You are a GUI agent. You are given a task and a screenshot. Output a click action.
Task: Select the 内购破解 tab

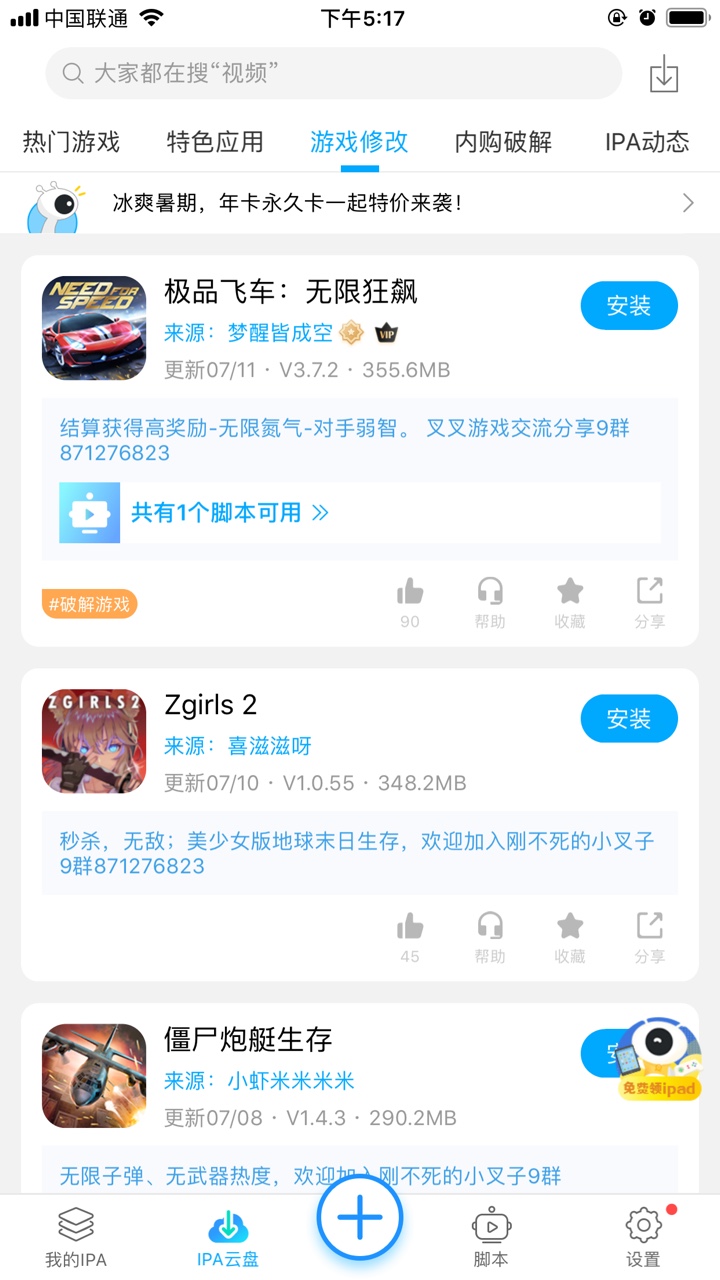[503, 142]
